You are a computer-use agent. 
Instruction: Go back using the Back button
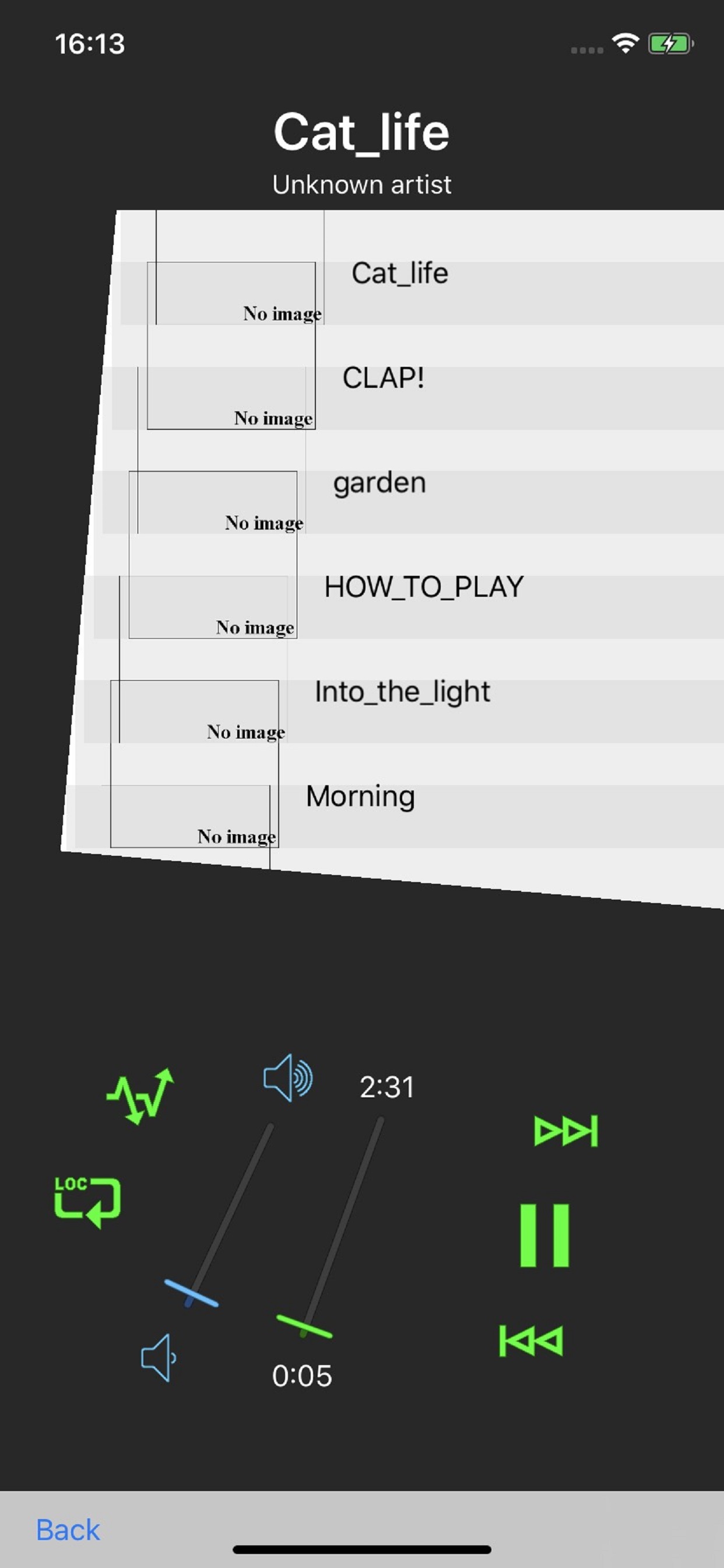pos(68,1529)
